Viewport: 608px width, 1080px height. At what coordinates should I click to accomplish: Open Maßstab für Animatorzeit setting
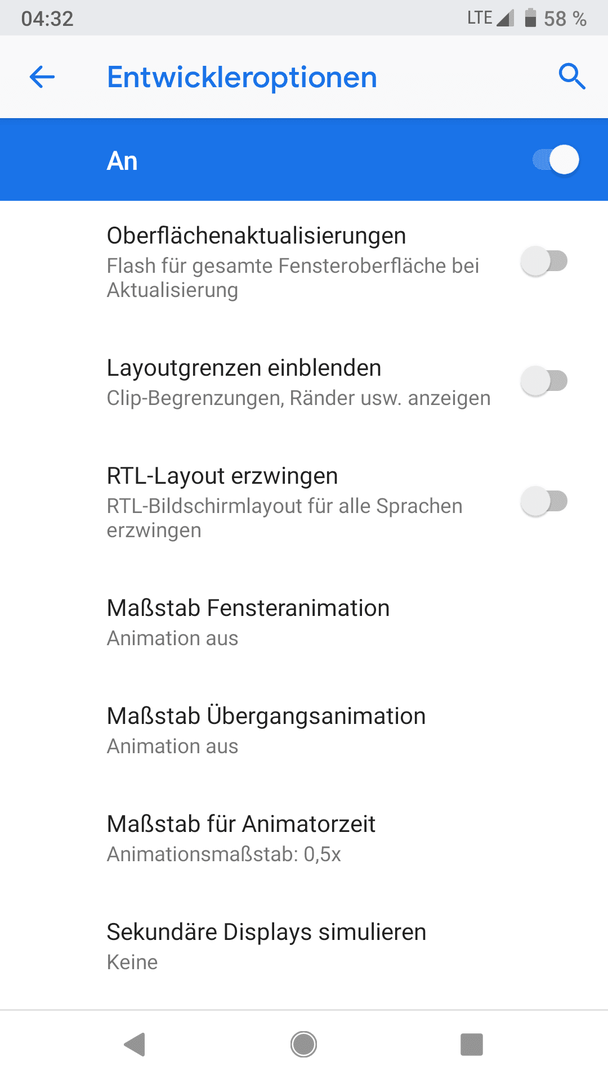[304, 838]
